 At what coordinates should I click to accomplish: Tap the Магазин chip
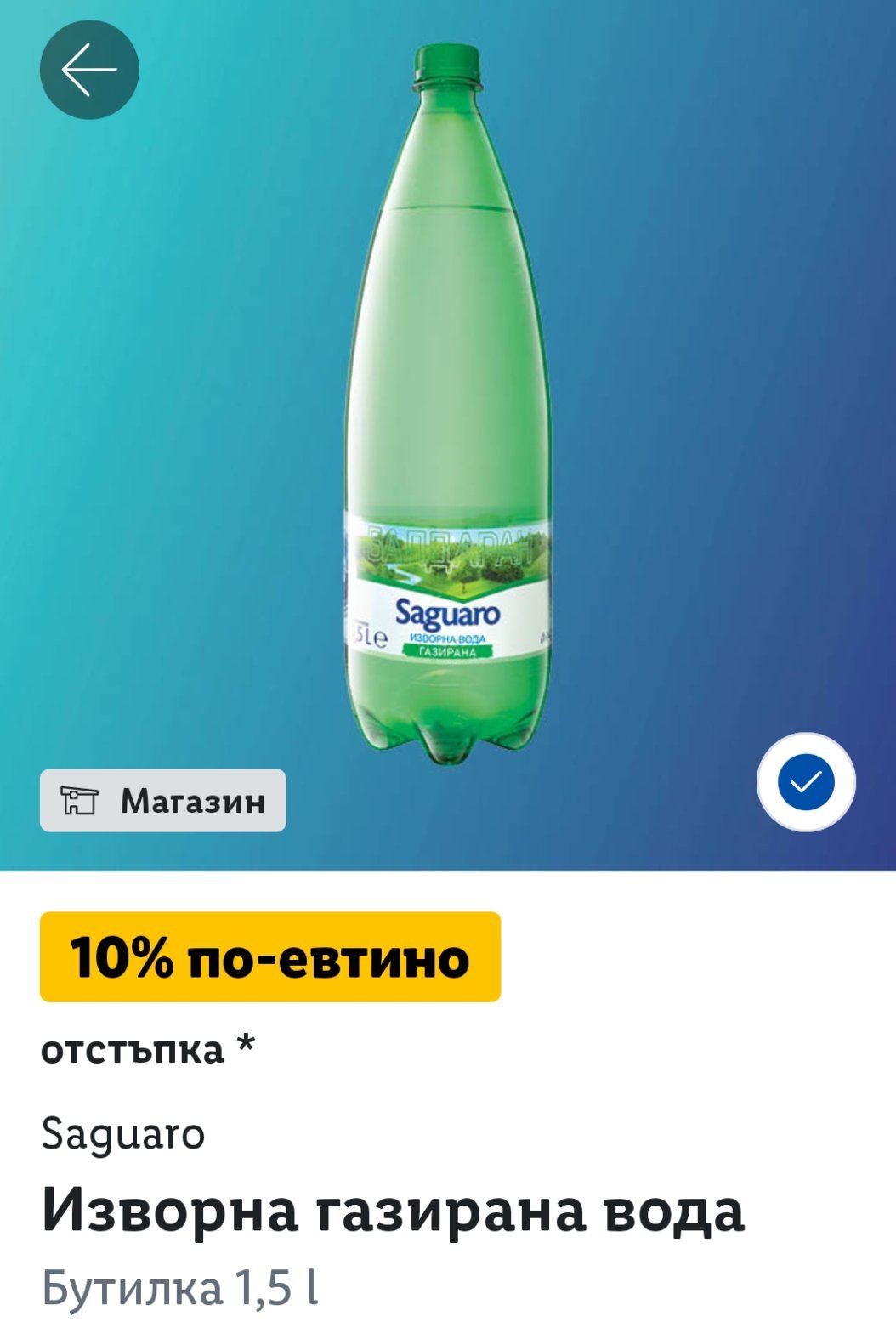click(163, 801)
